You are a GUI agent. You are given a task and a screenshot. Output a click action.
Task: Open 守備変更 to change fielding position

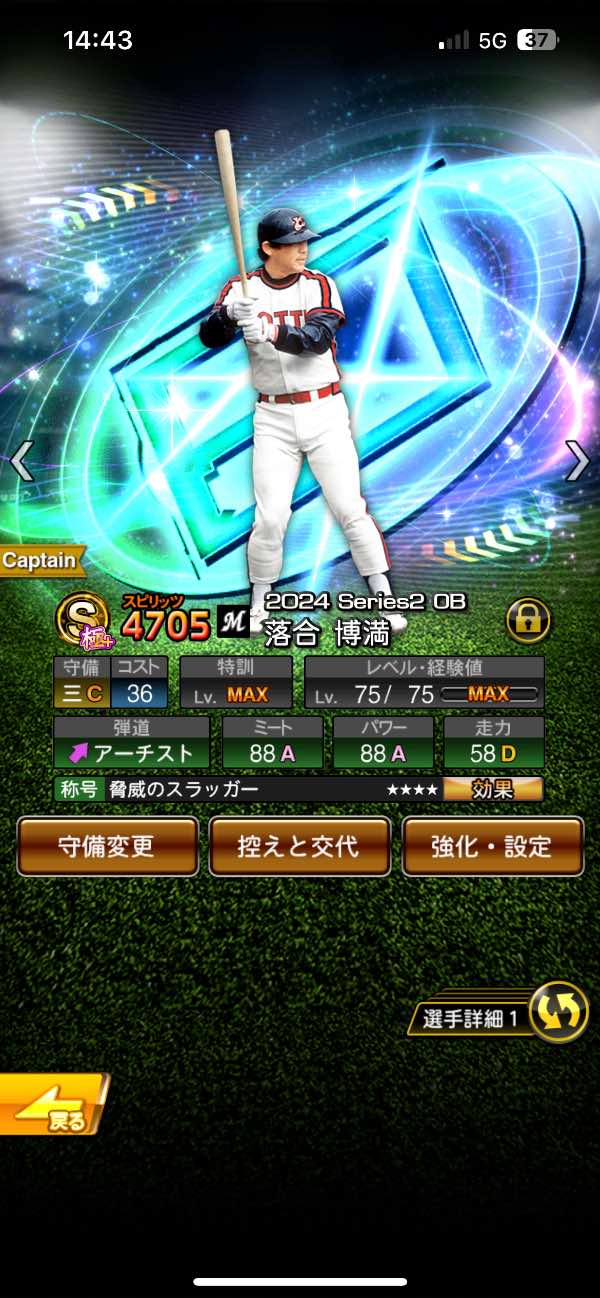coord(107,846)
